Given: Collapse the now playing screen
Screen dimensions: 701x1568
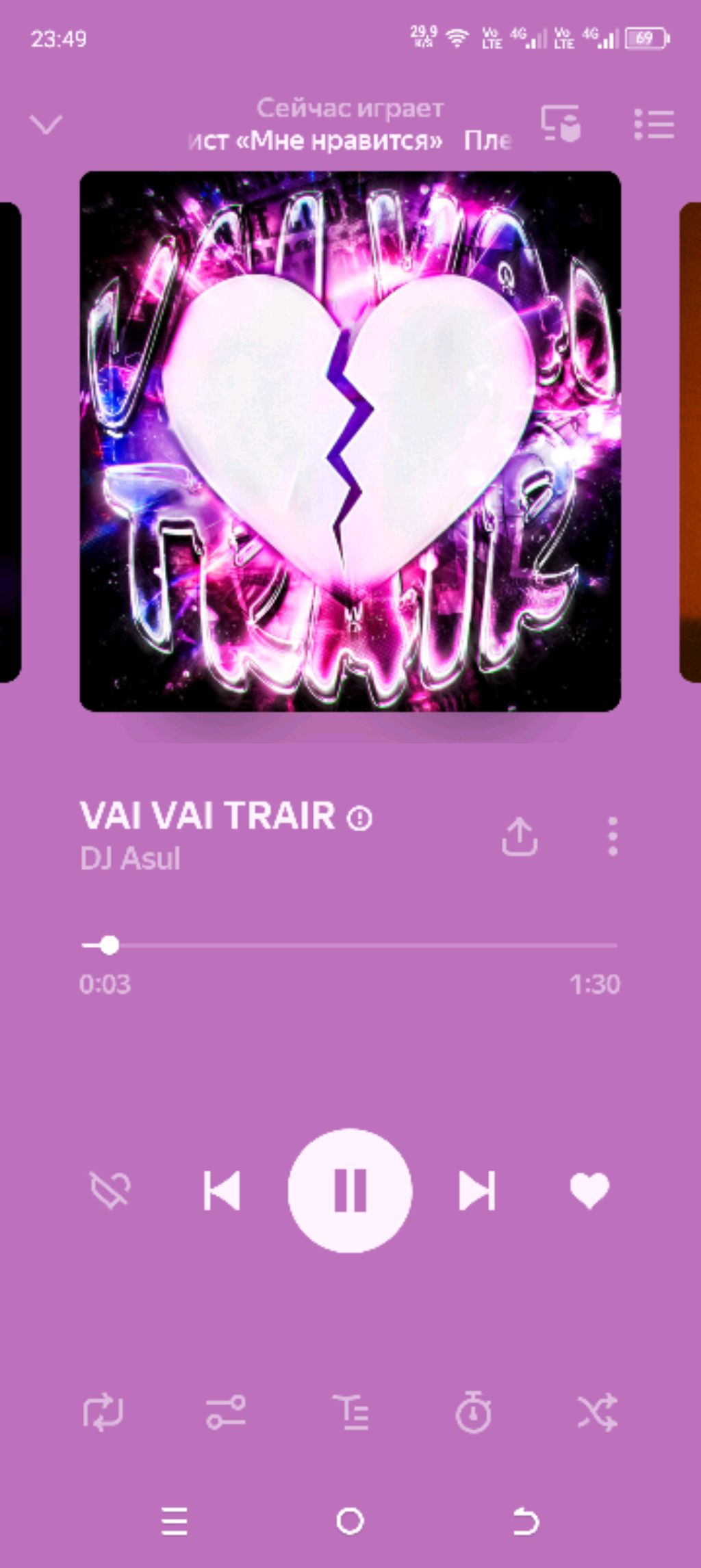Looking at the screenshot, I should [x=46, y=125].
